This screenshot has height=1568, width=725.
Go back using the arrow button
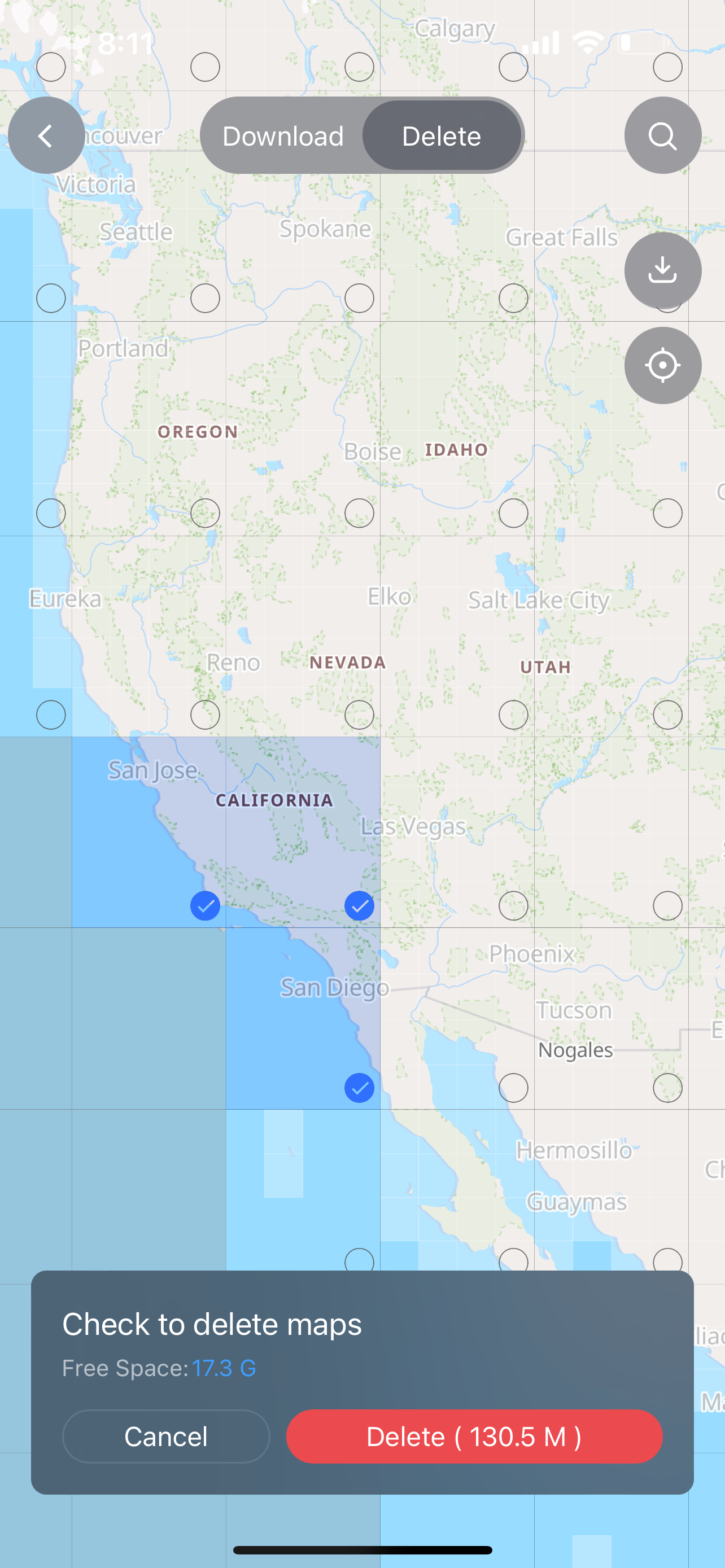(x=46, y=135)
